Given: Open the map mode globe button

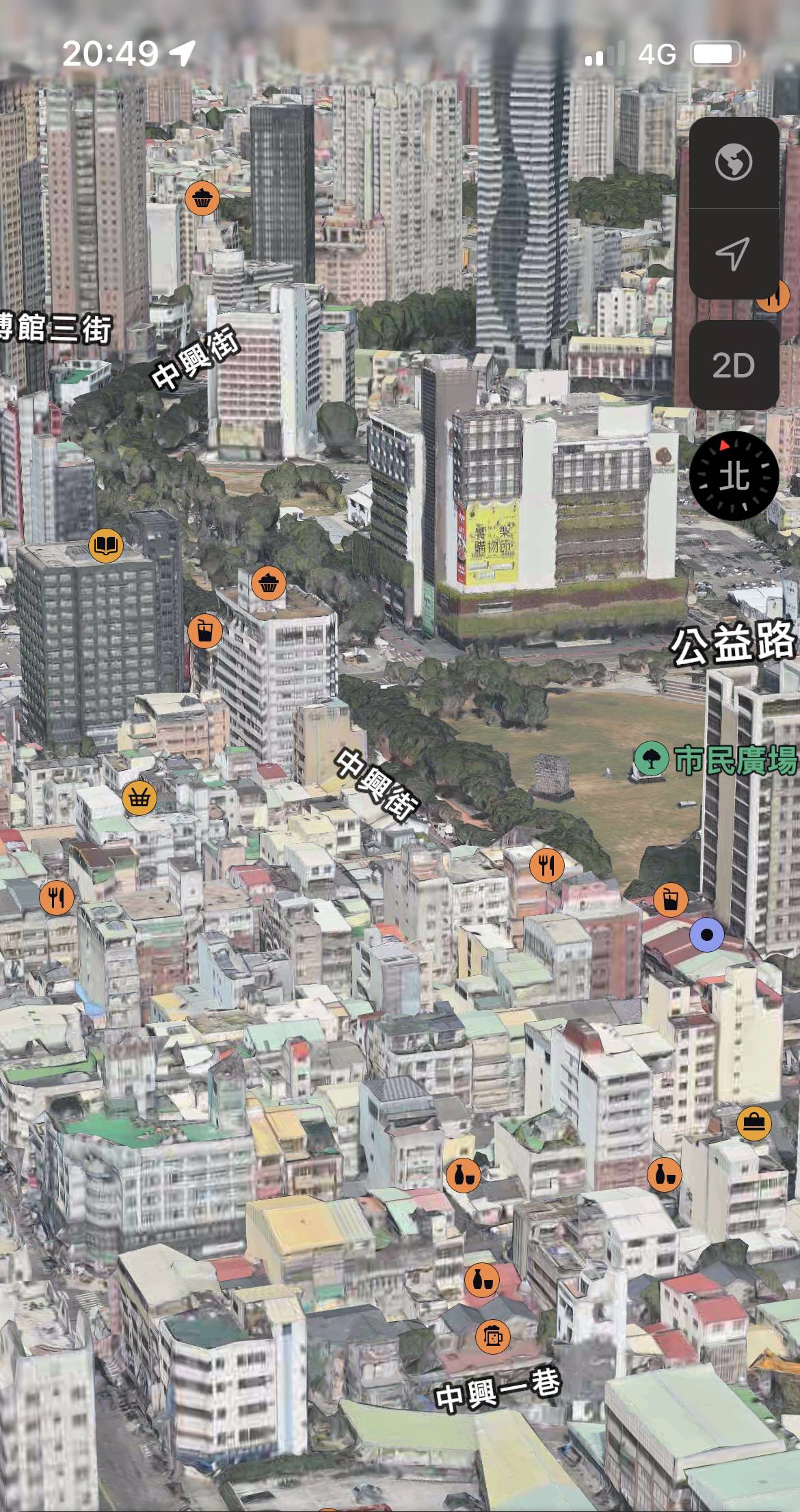Looking at the screenshot, I should click(734, 163).
